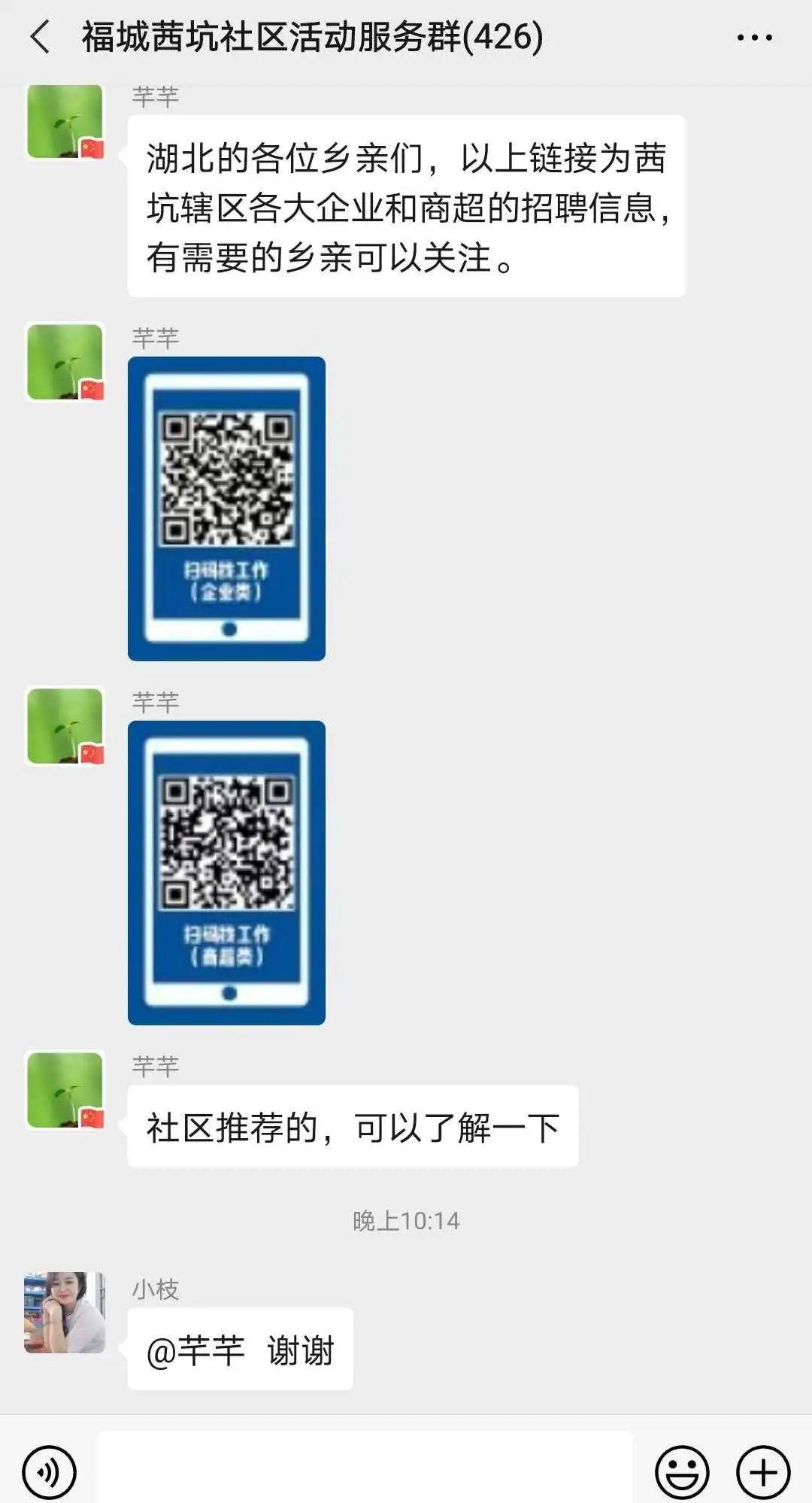Open the group chat overflow menu
The width and height of the screenshot is (812, 1503).
754,37
